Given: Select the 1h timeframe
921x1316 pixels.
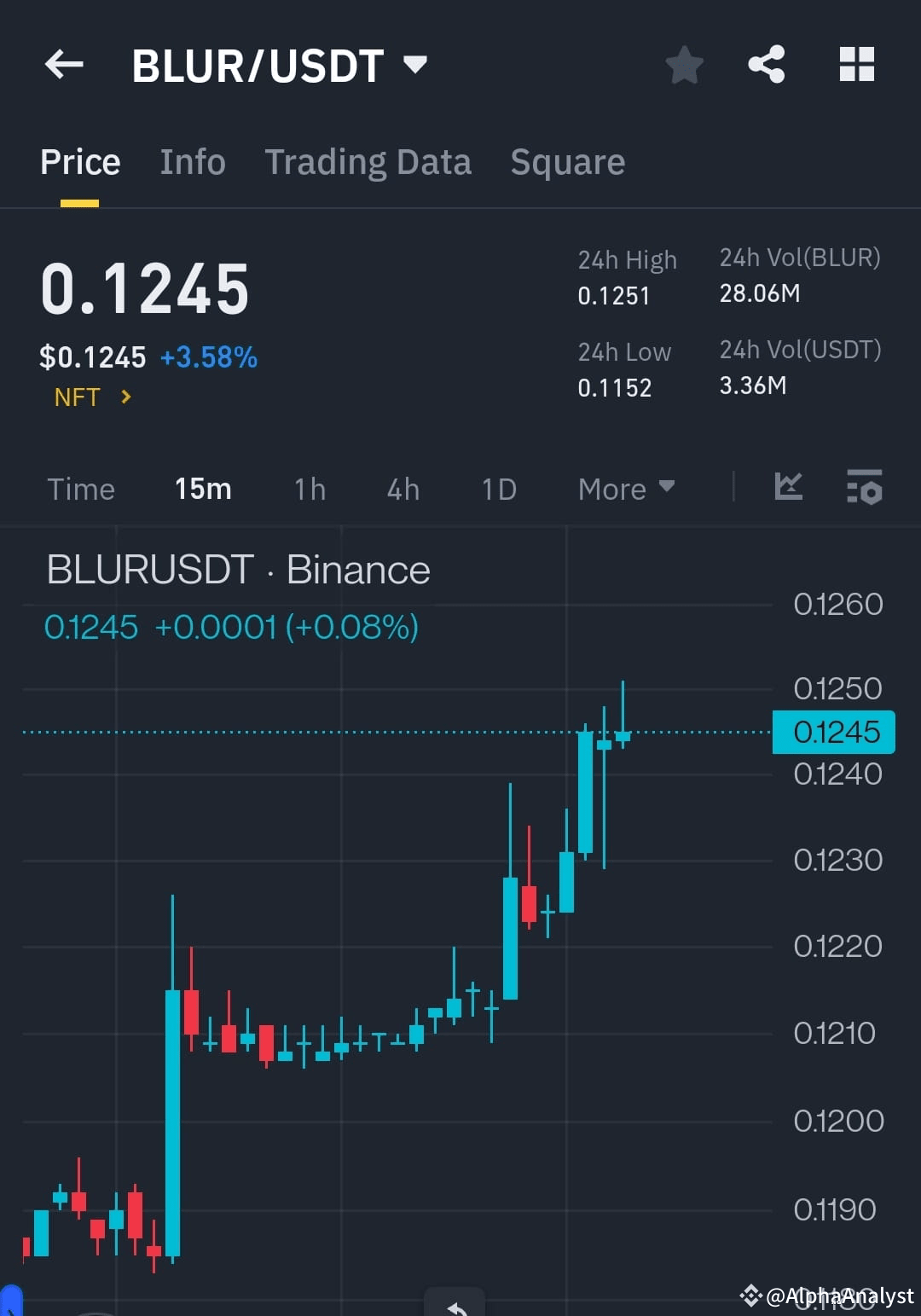Looking at the screenshot, I should [x=309, y=489].
